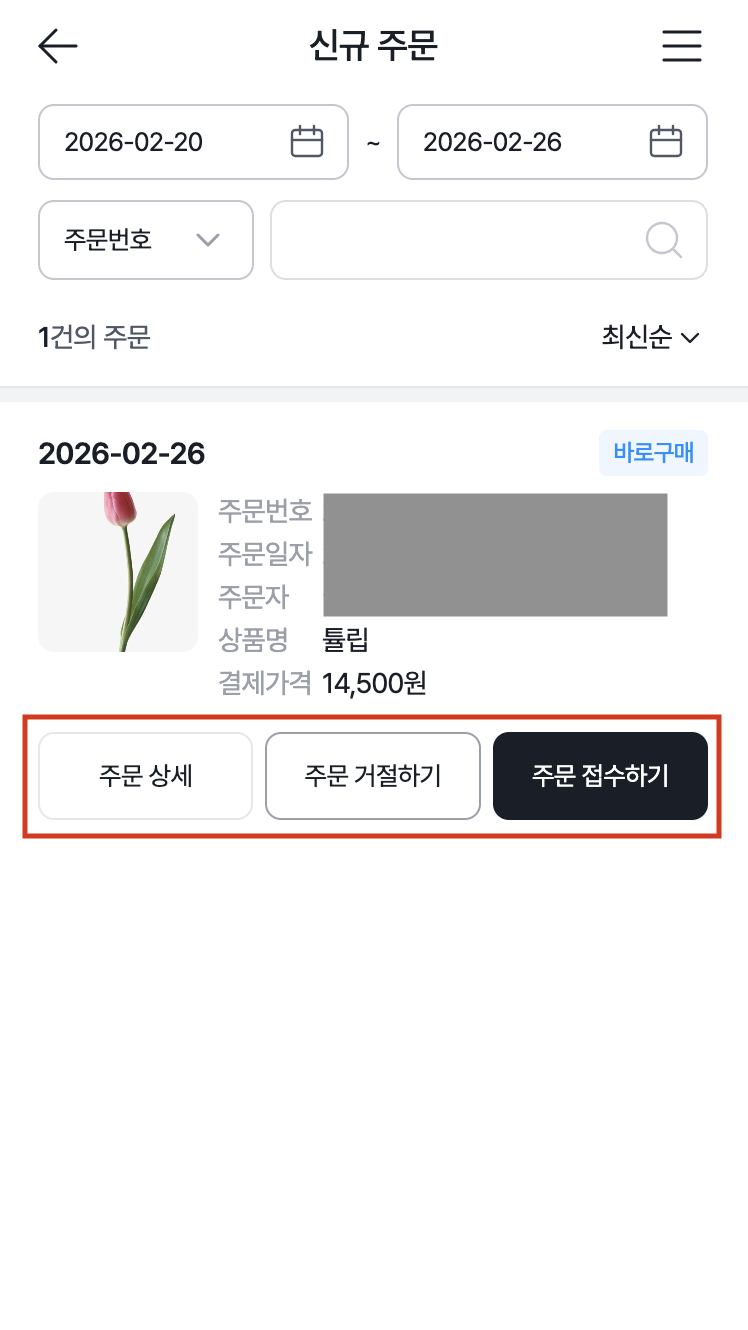
Task: Click the sort arrow next to 최신순
Action: pos(689,338)
